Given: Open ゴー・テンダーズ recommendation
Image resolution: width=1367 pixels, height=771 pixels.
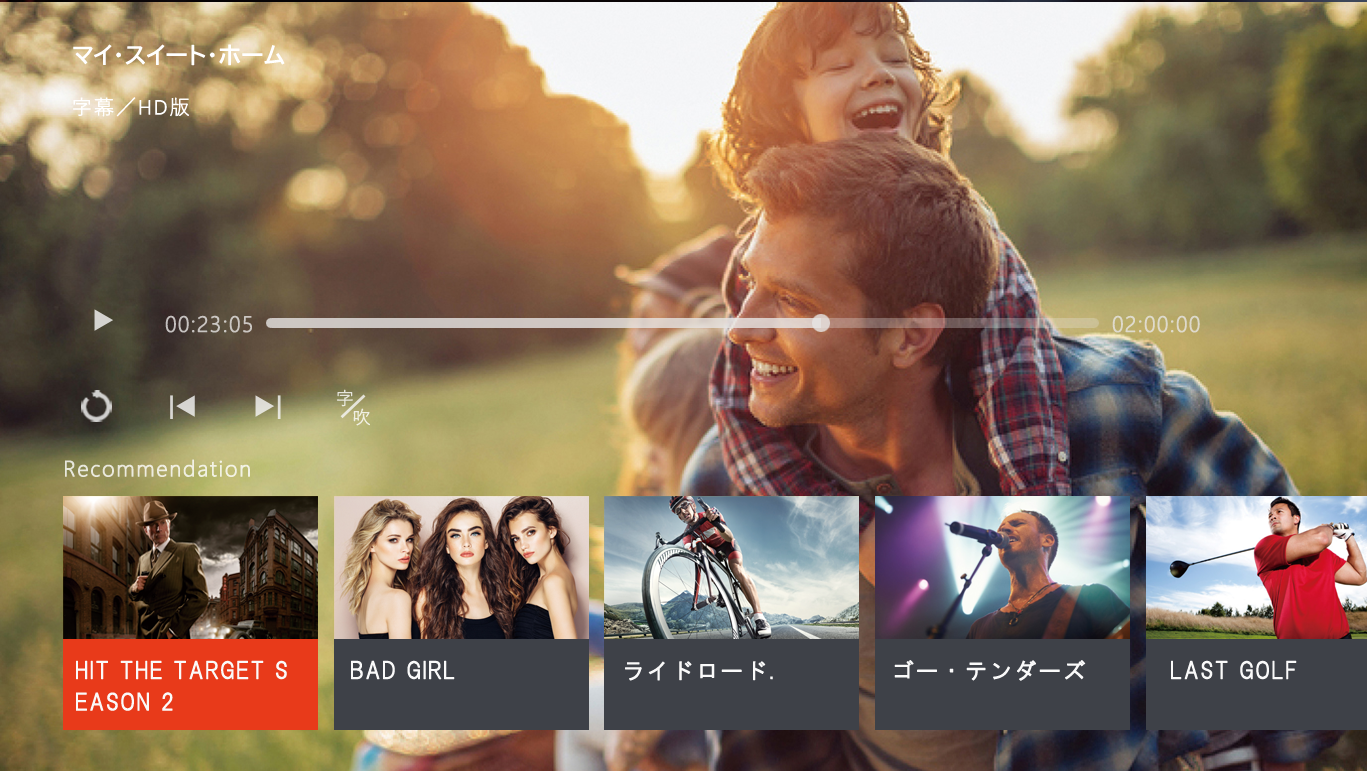Looking at the screenshot, I should (1002, 612).
